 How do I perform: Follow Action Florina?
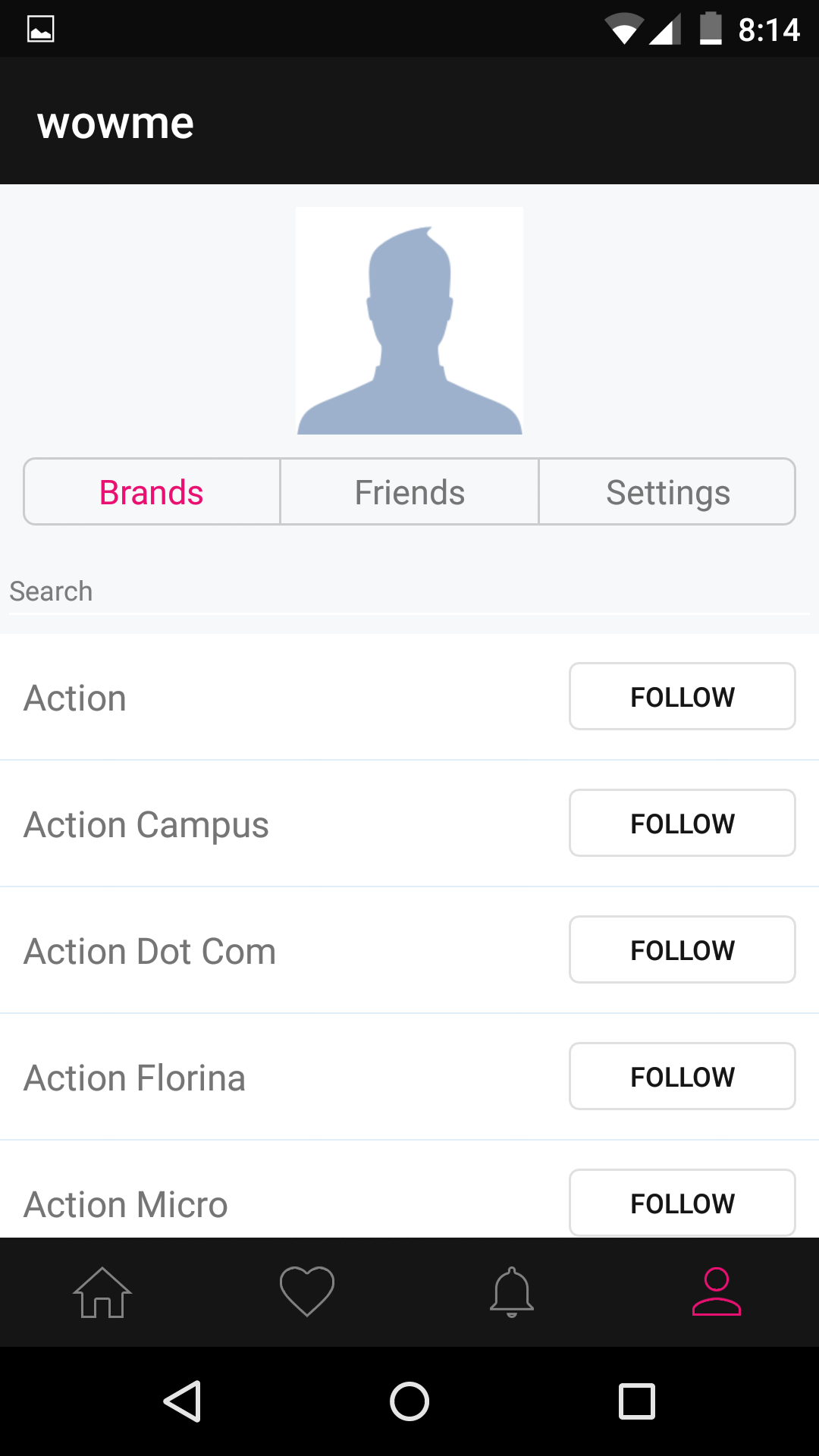click(682, 1076)
